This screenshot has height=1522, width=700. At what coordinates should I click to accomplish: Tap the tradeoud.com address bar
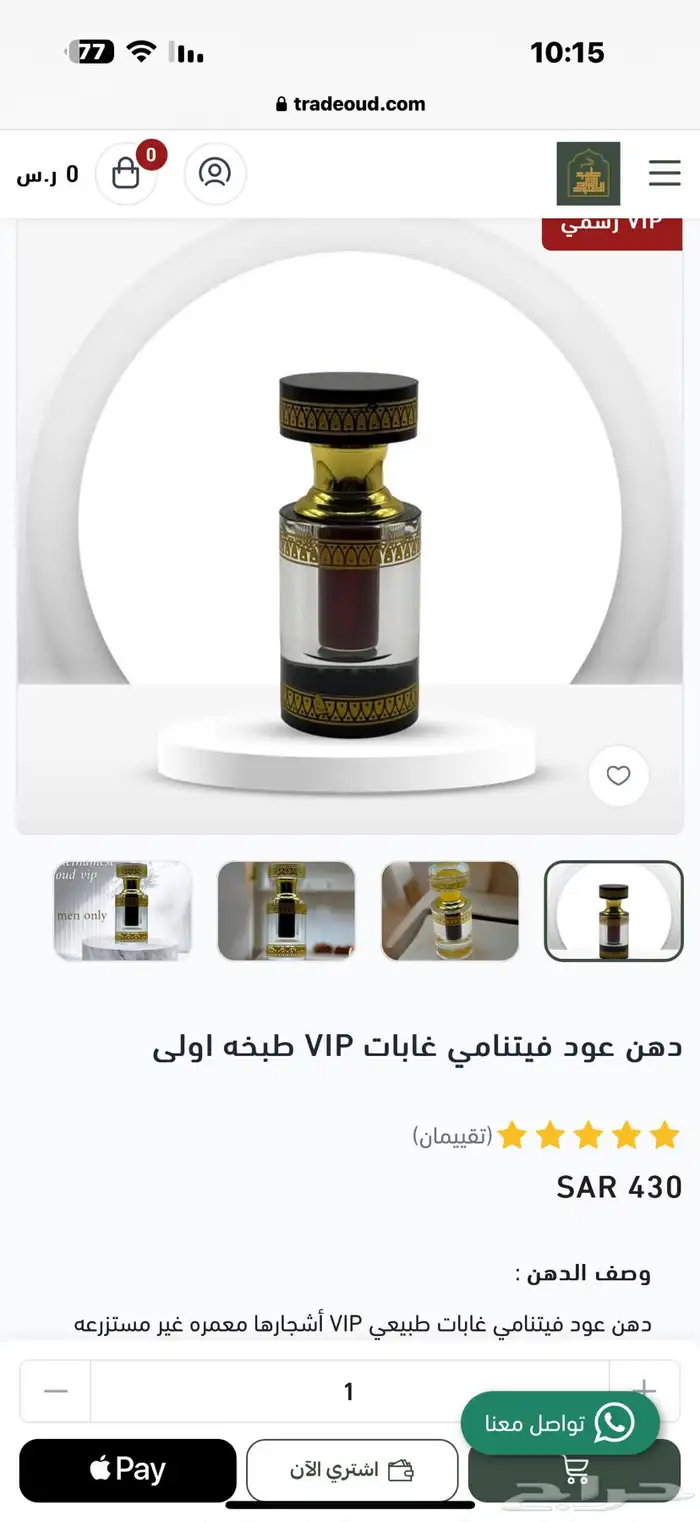pos(350,104)
